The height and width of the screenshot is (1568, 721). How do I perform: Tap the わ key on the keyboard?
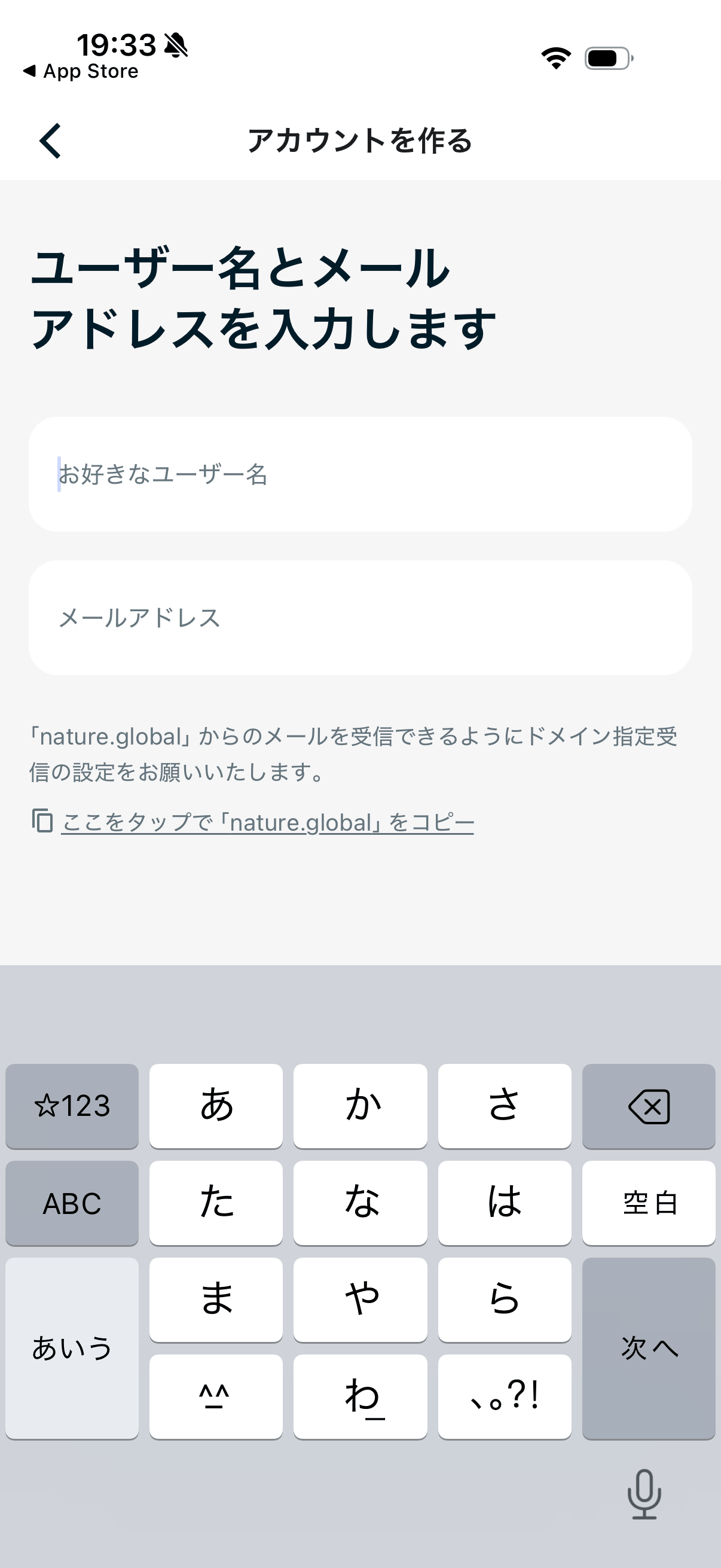click(360, 1395)
